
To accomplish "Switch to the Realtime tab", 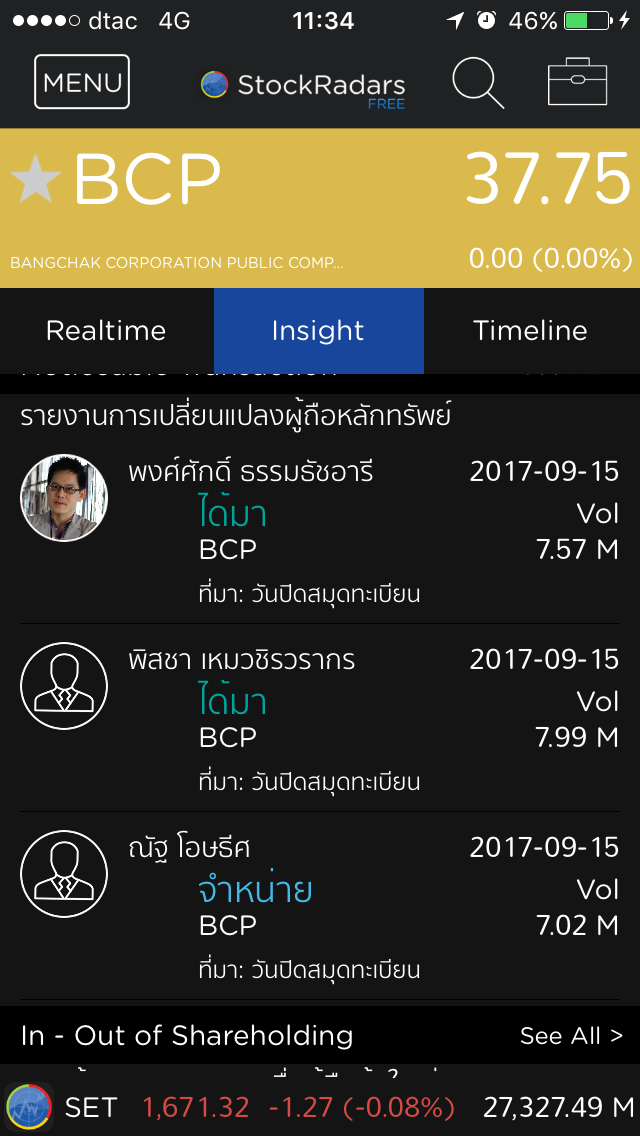I will (x=106, y=331).
